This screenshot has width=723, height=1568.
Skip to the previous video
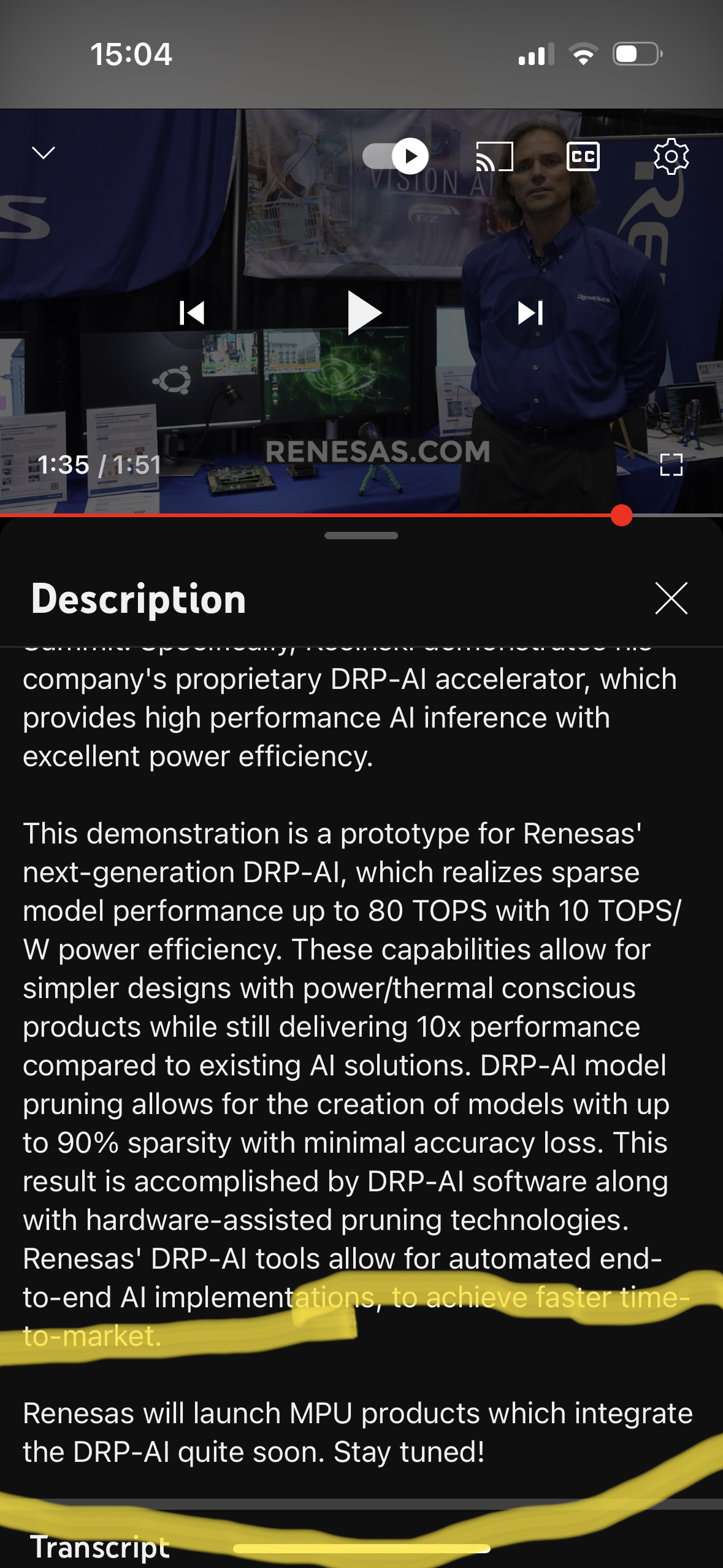click(192, 313)
